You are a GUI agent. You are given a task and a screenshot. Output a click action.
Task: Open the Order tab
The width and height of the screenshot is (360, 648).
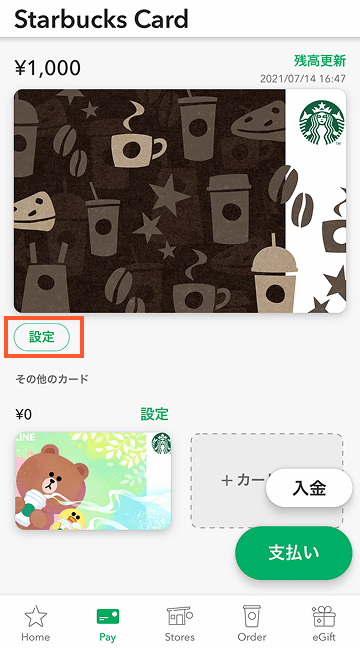click(x=252, y=623)
